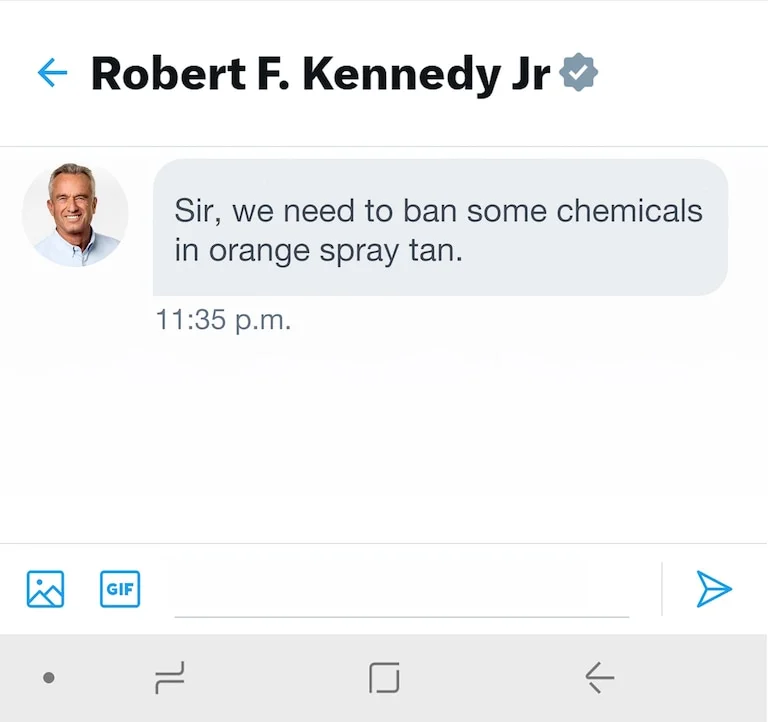The image size is (768, 722).
Task: Attach a photo to the message
Action: coord(45,589)
